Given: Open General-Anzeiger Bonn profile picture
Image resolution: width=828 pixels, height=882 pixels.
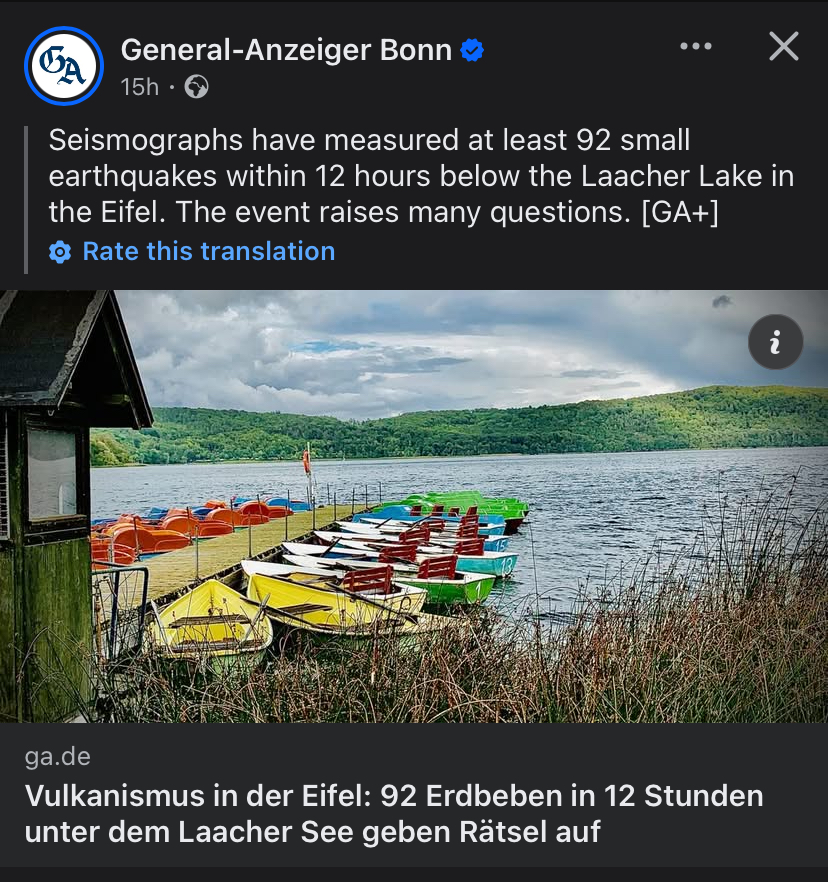Looking at the screenshot, I should 64,66.
